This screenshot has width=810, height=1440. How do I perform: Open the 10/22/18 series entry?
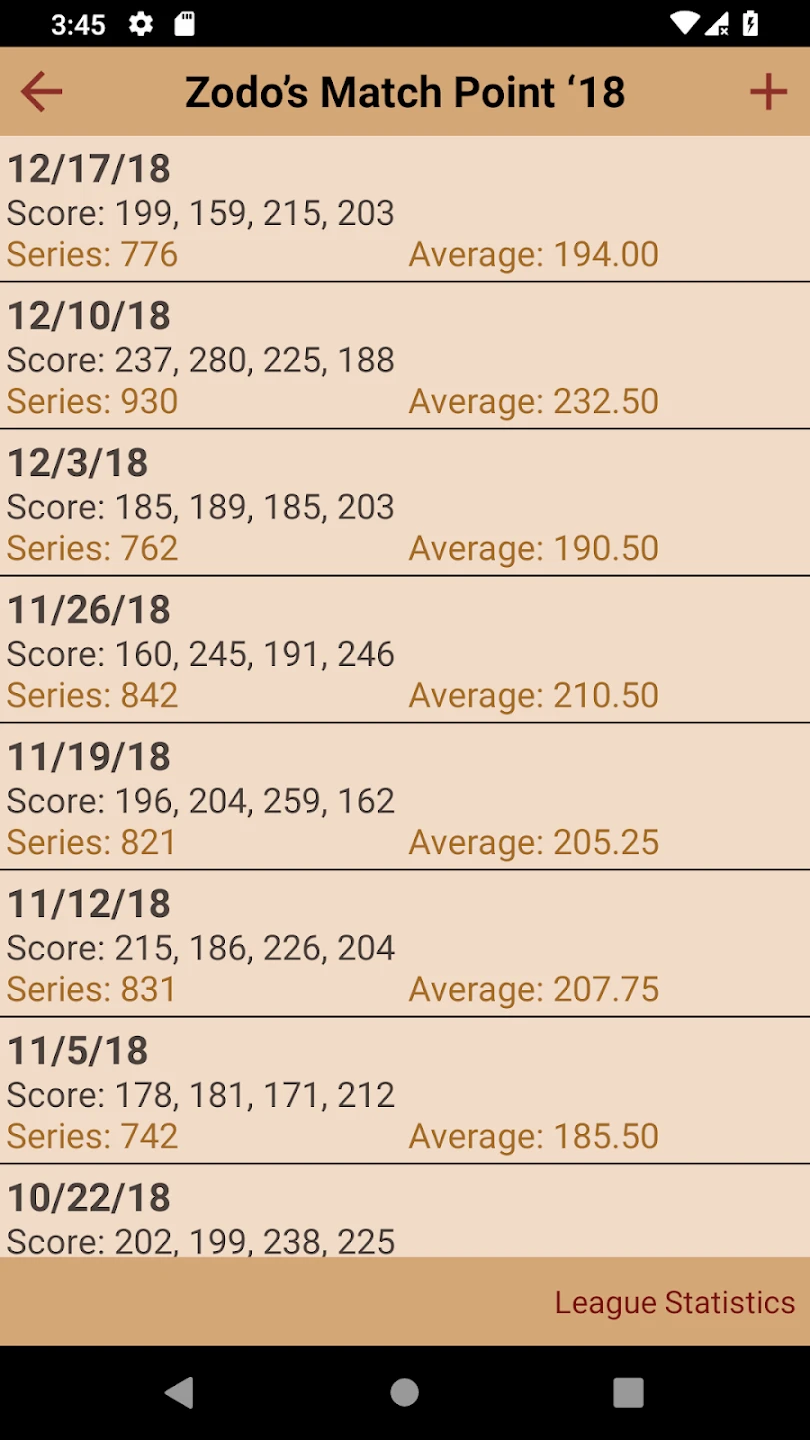(404, 1218)
